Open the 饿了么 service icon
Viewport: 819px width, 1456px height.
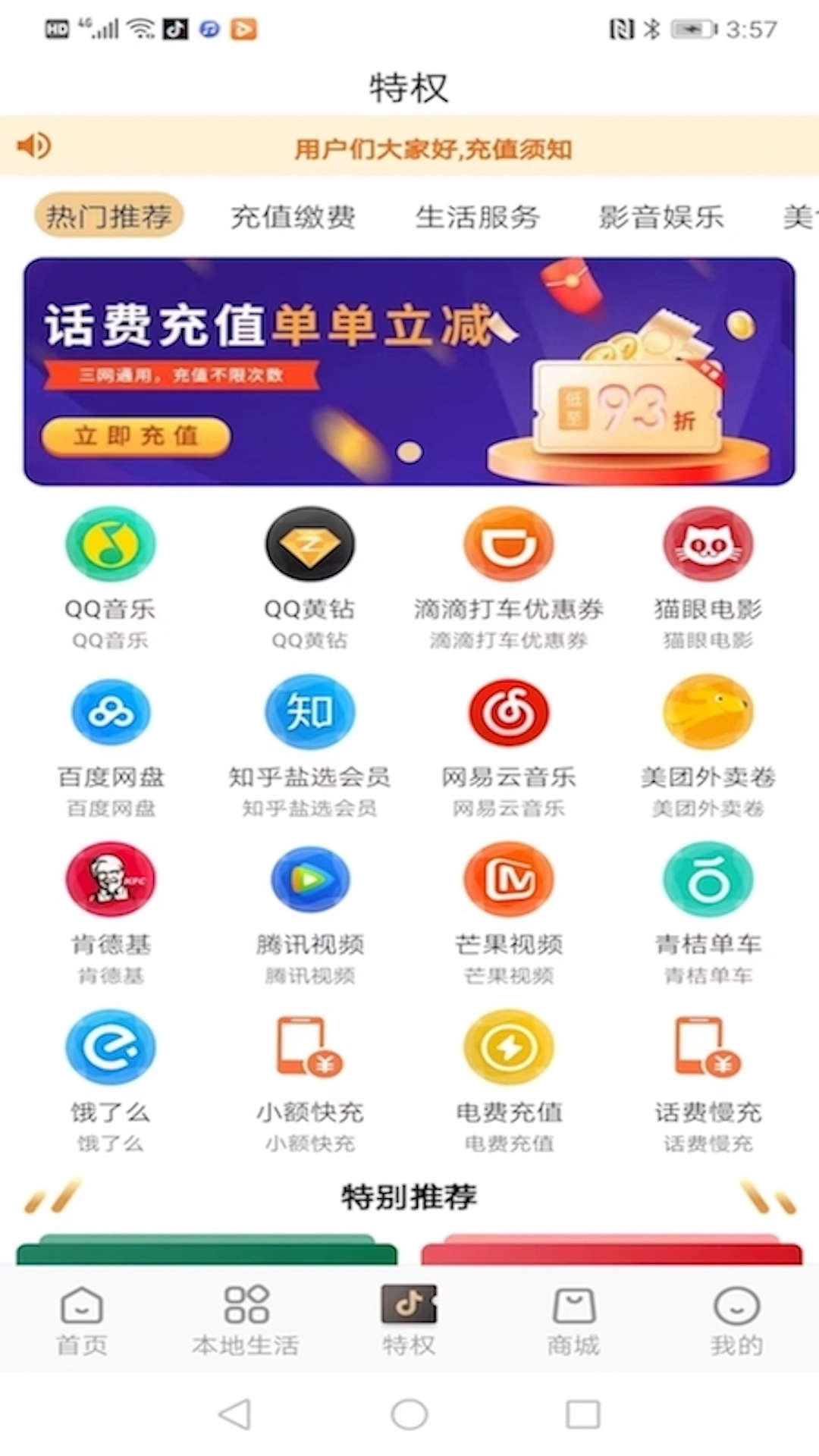coord(111,1046)
